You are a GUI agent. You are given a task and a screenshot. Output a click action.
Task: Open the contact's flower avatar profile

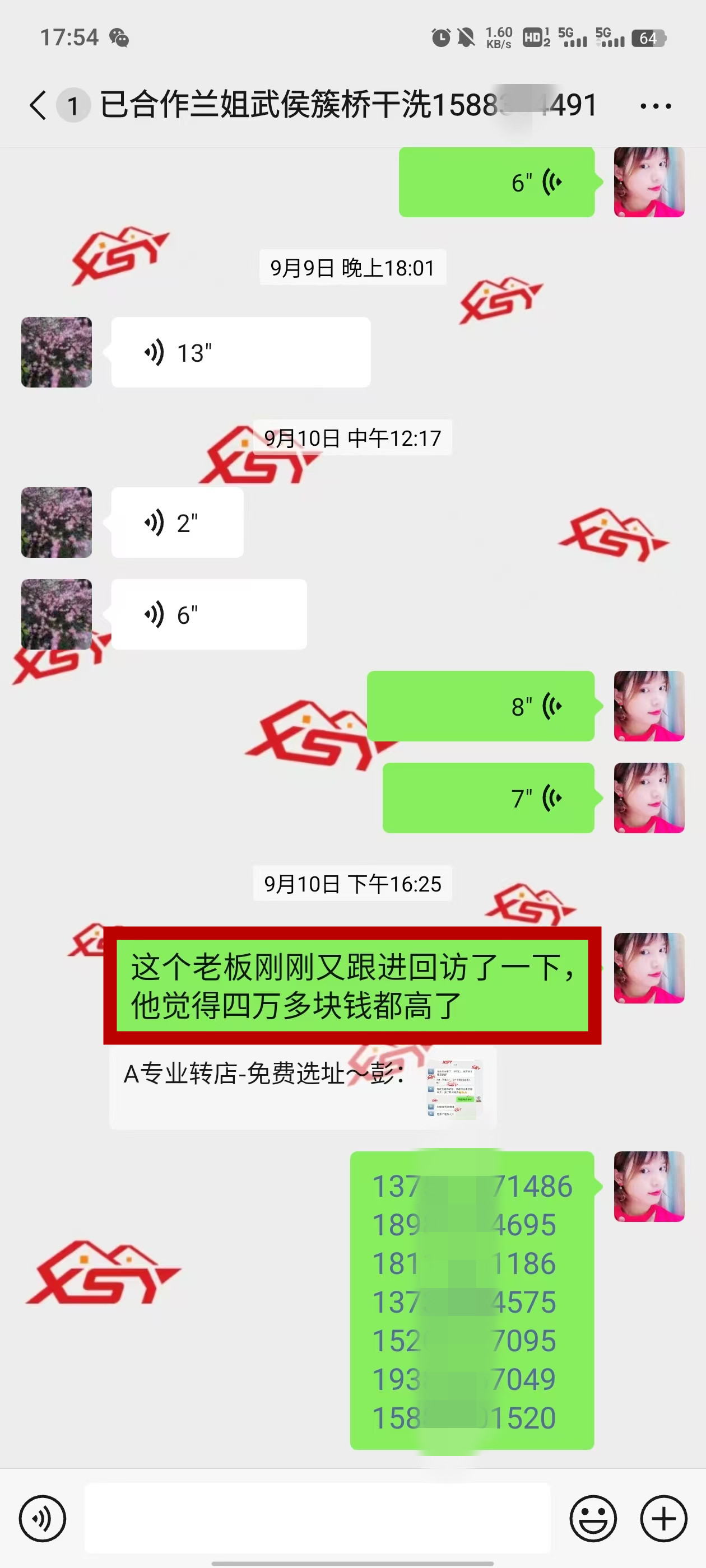pyautogui.click(x=57, y=352)
